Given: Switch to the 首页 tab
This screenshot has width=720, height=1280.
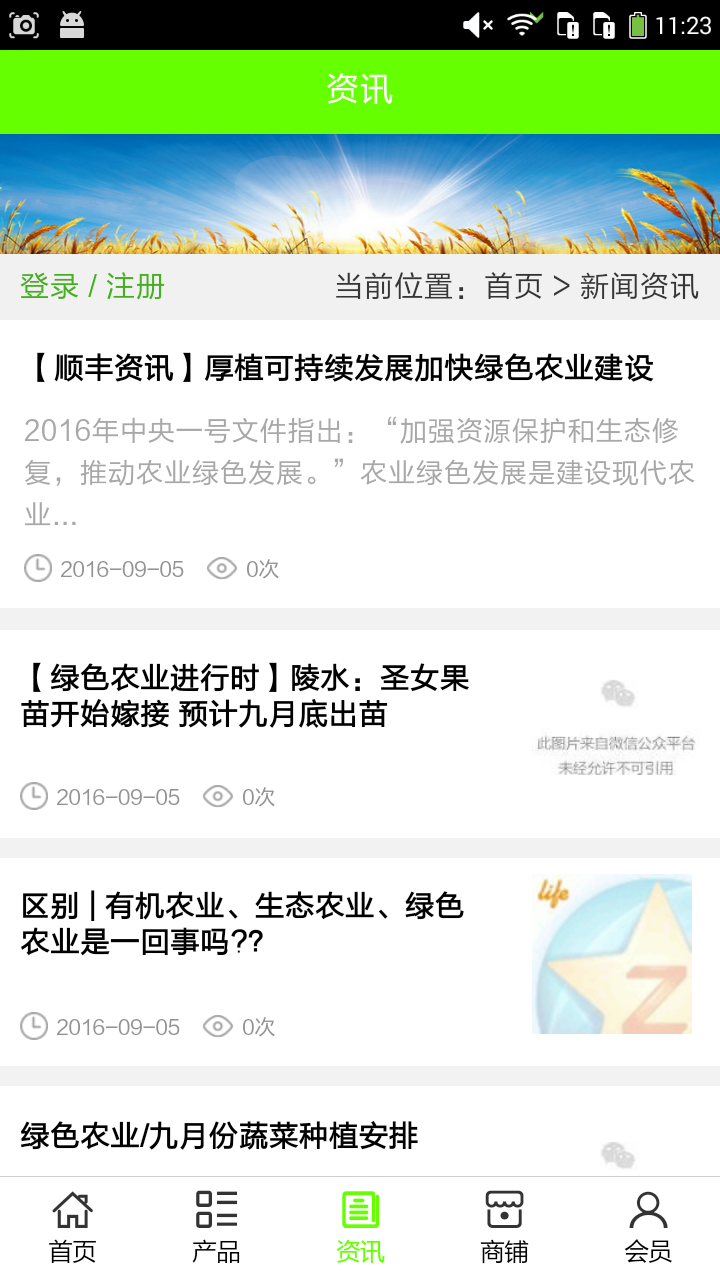Looking at the screenshot, I should click(72, 1227).
